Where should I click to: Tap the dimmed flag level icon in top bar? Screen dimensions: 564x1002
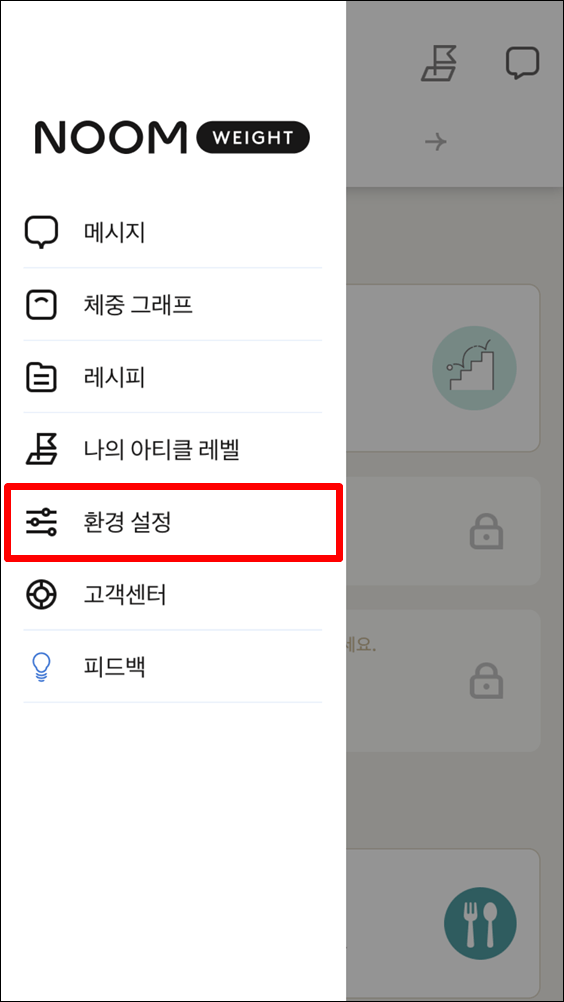point(440,63)
